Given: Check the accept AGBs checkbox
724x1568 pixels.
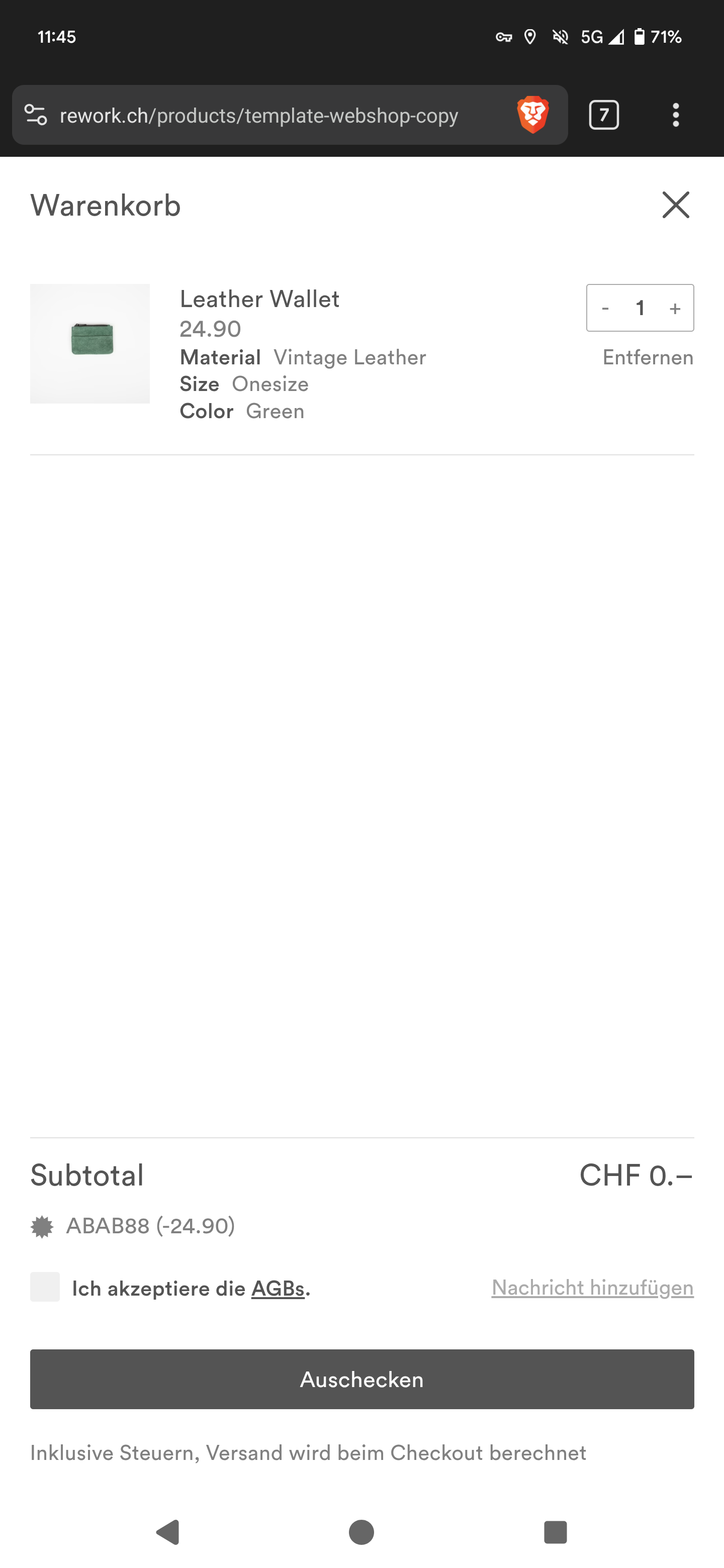Looking at the screenshot, I should (45, 1286).
